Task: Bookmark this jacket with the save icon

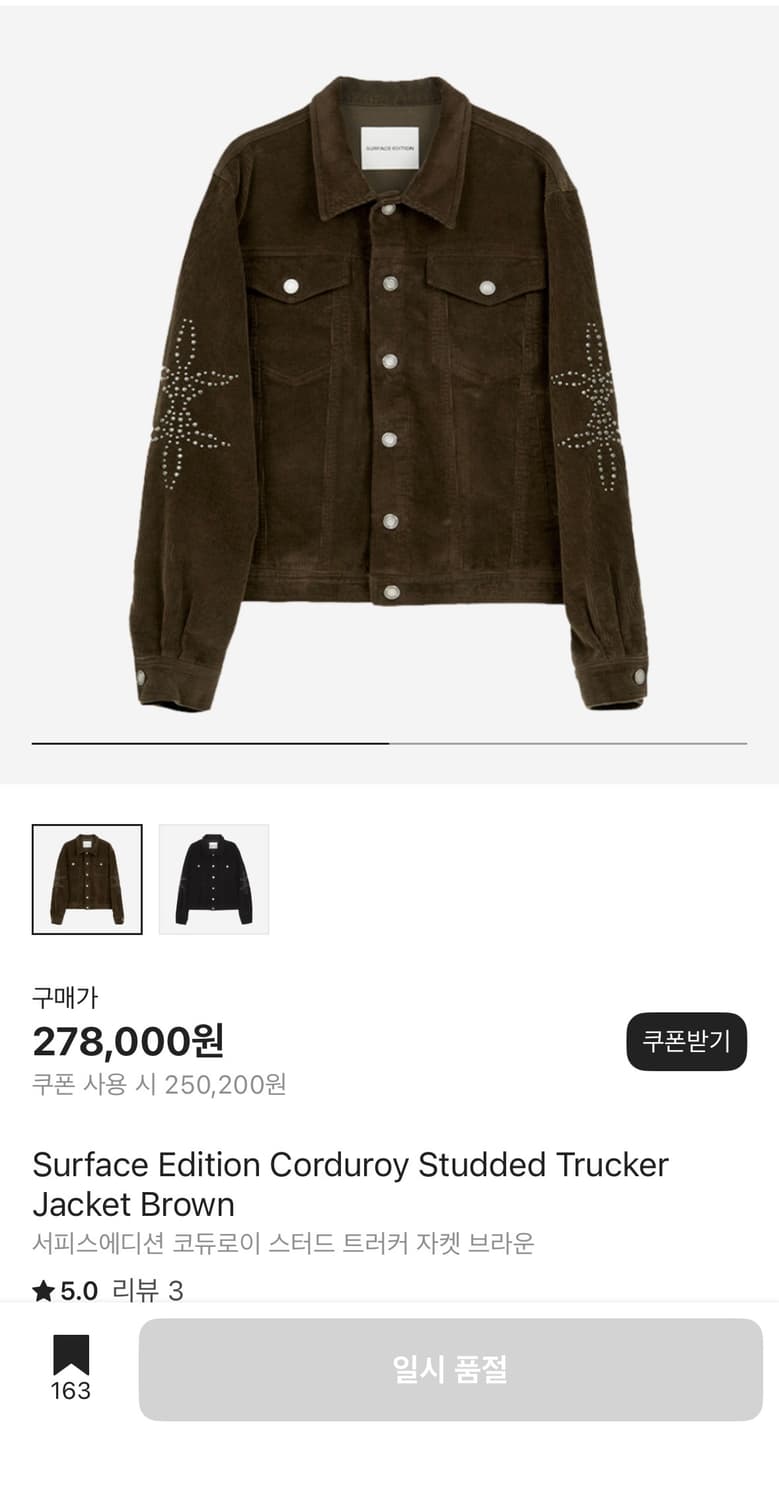Action: [x=71, y=1357]
